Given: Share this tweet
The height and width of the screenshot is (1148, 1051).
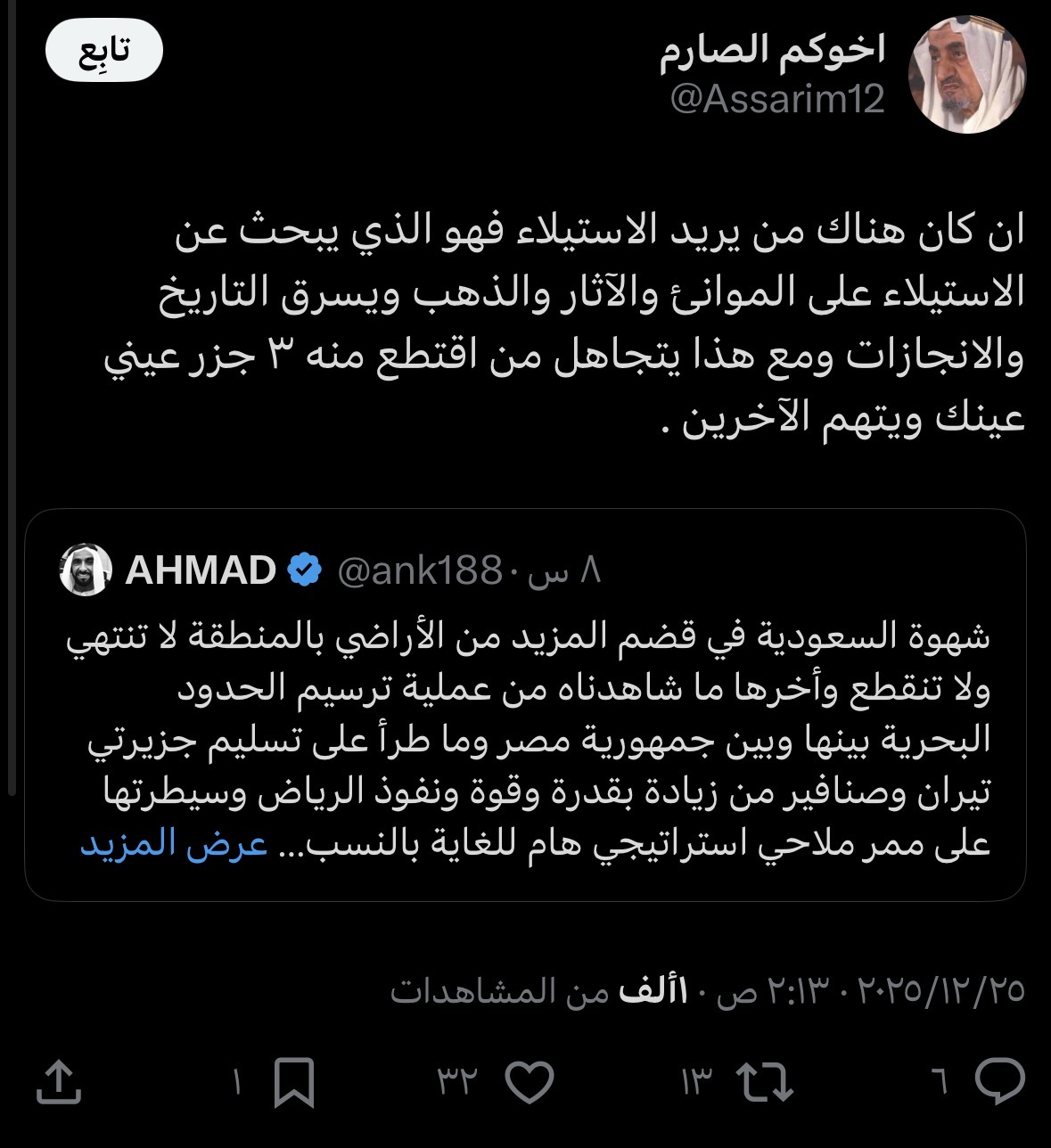Looking at the screenshot, I should (x=59, y=1082).
